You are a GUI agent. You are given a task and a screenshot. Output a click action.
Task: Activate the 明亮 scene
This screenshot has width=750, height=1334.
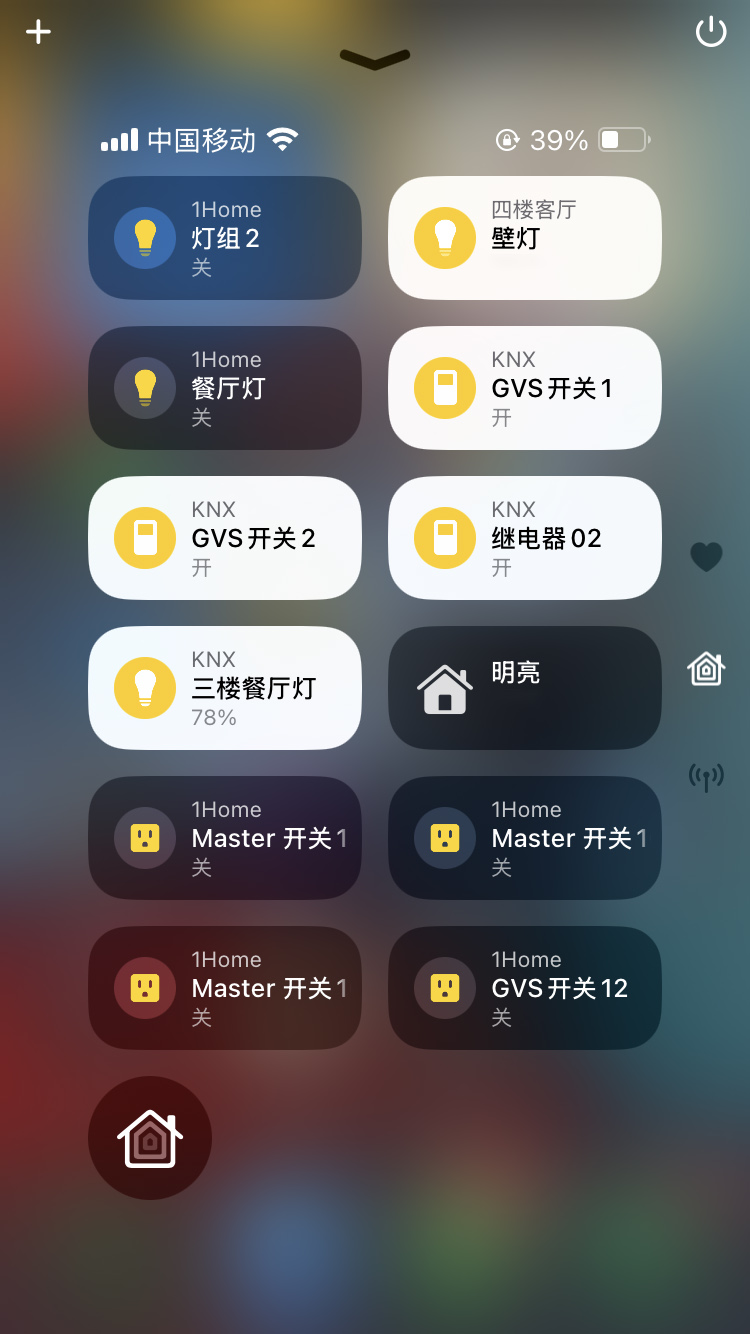(524, 688)
